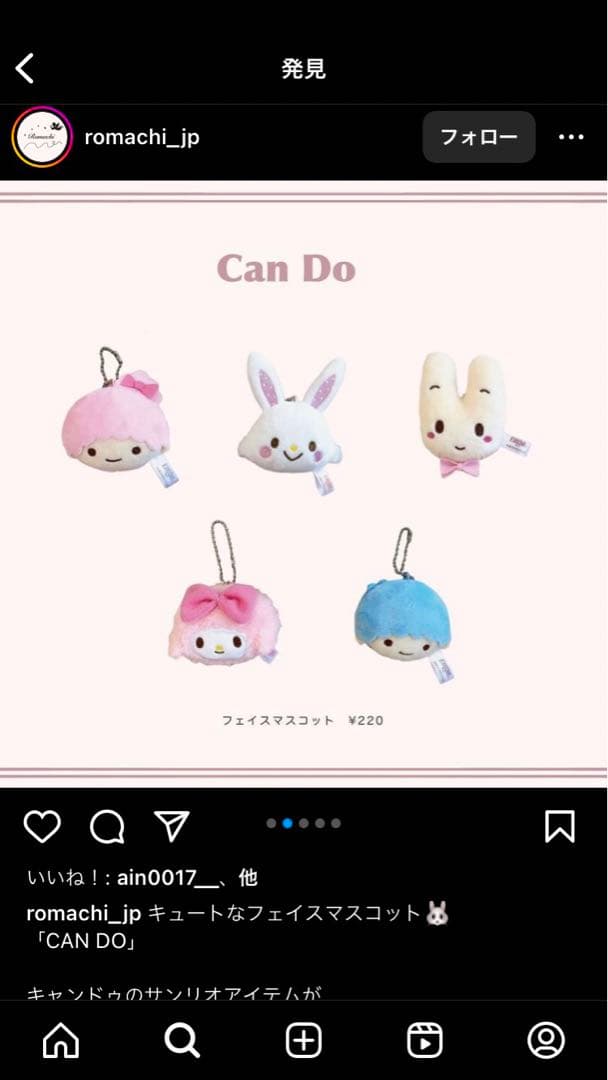Create a new post with plus tab
608x1080 pixels.
coord(304,1041)
